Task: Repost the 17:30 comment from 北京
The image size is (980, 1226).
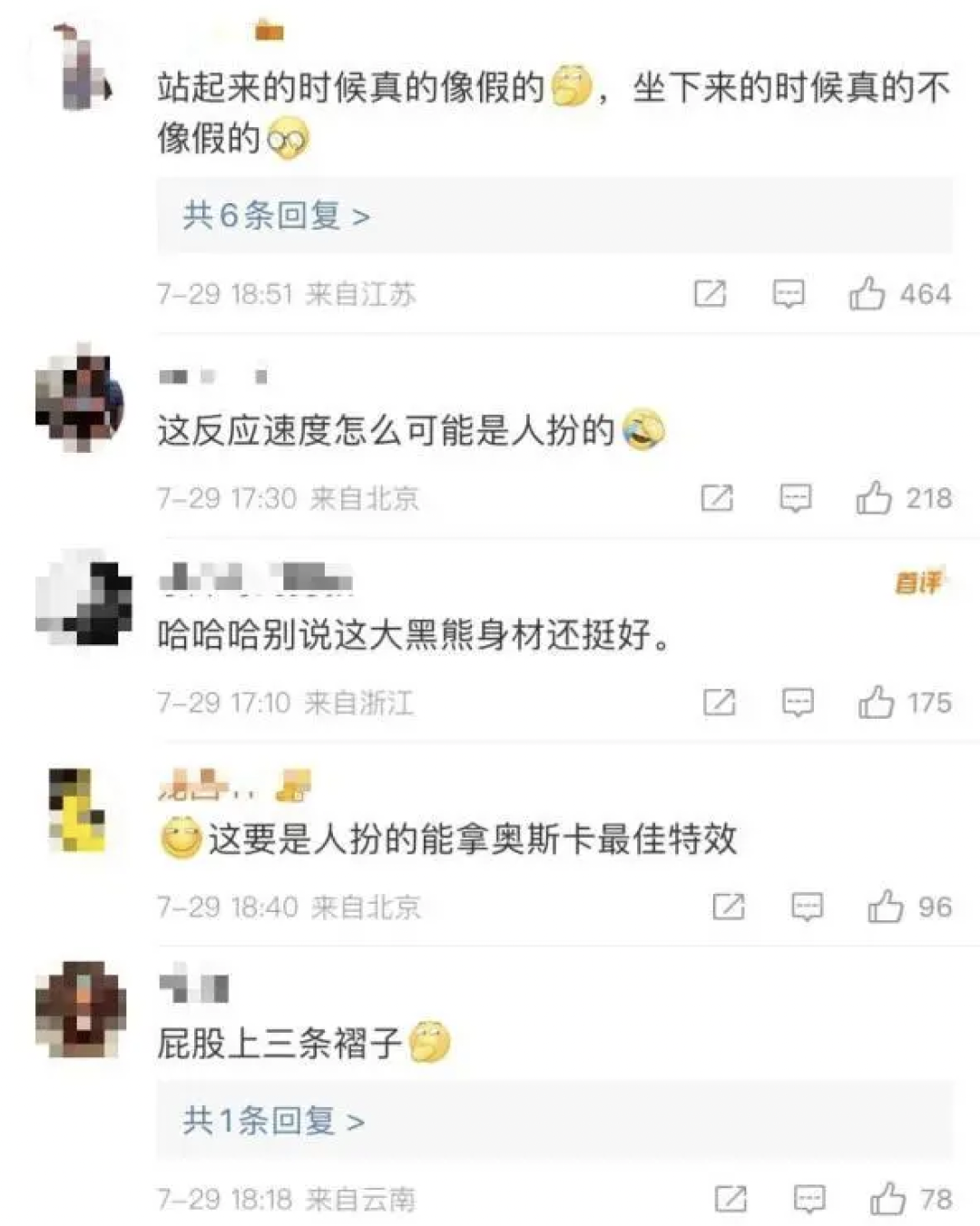Action: click(x=717, y=498)
